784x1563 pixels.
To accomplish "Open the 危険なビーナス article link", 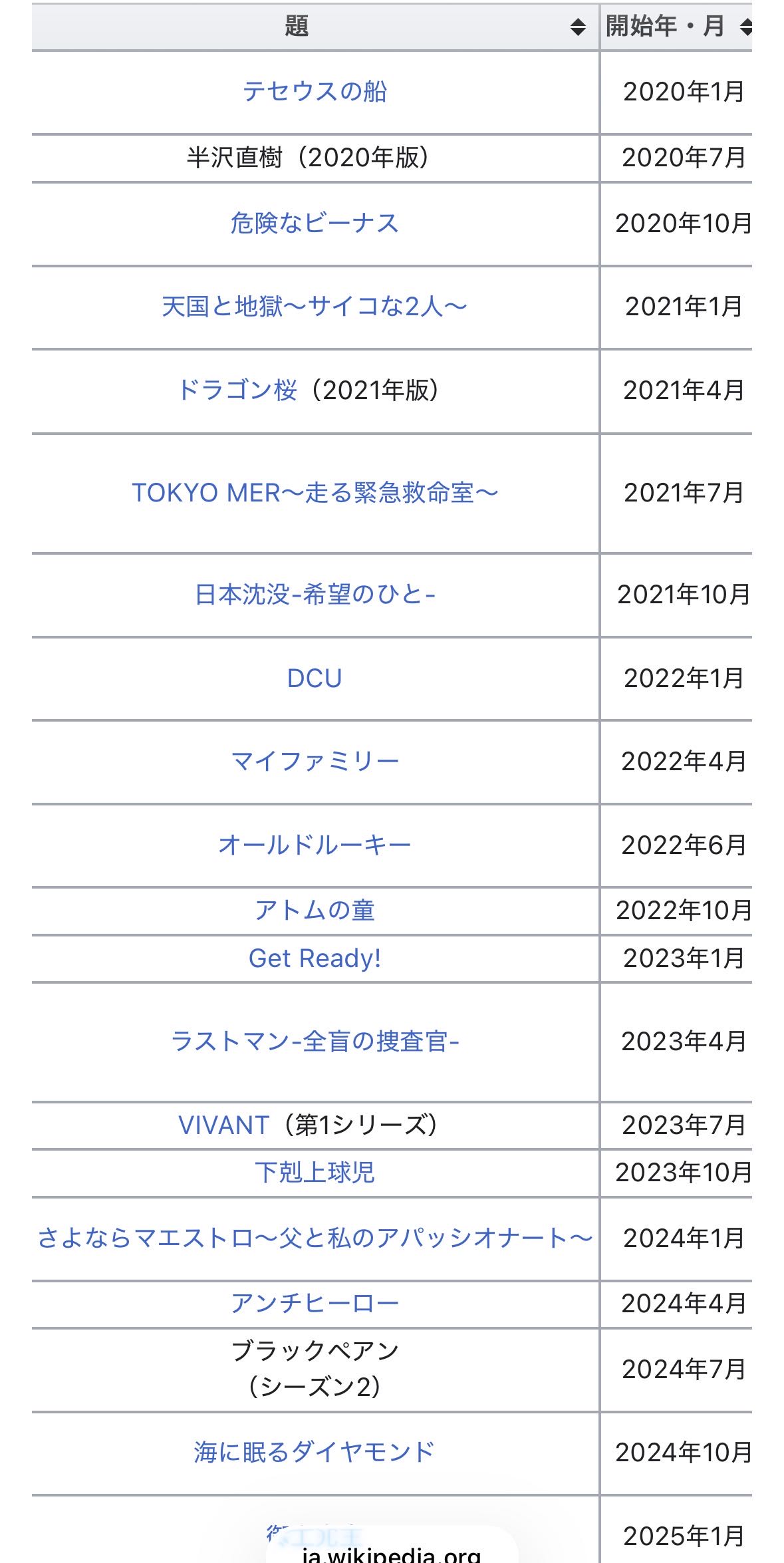I will tap(315, 223).
